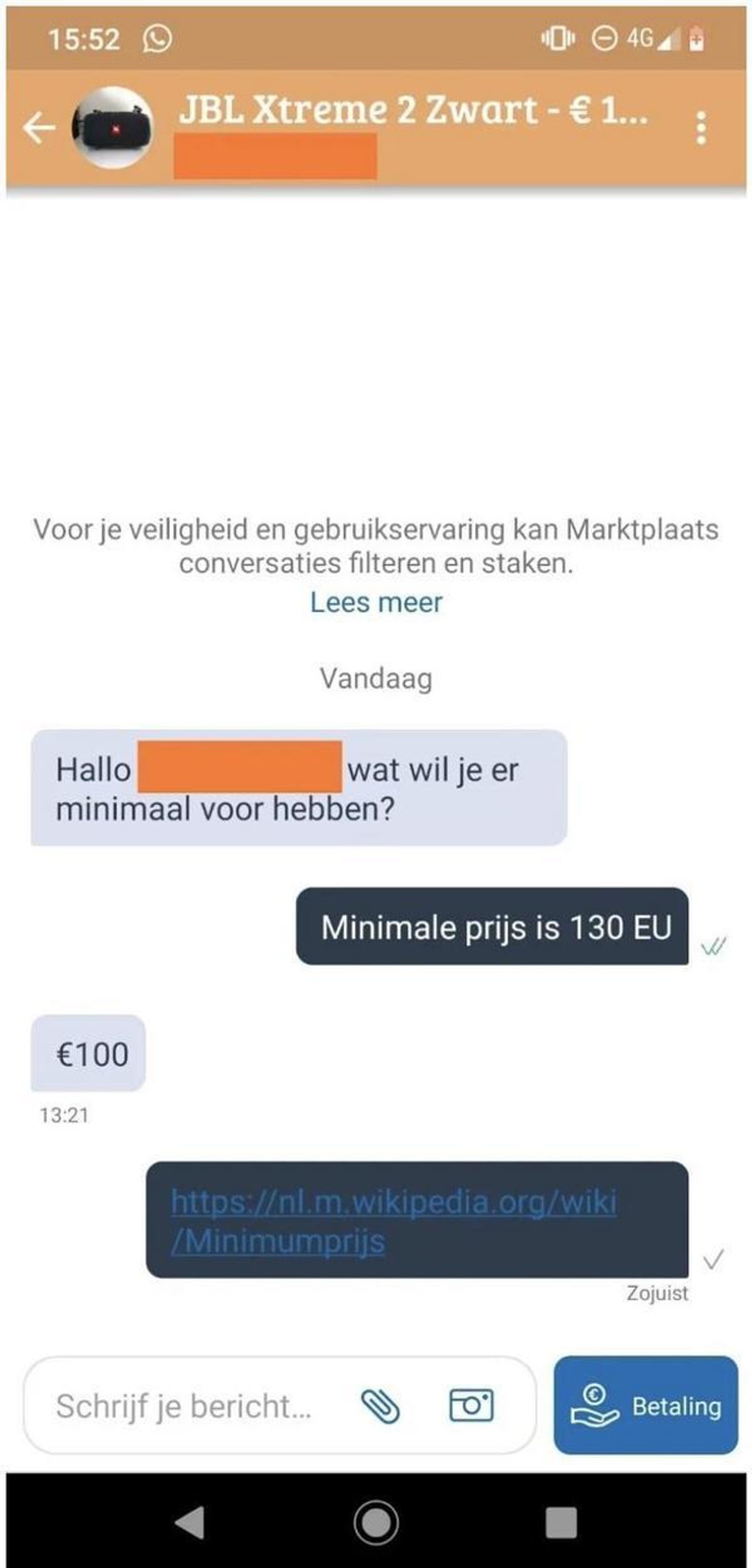Viewport: 752px width, 1568px height.
Task: Tap the system home button
Action: (376, 1522)
